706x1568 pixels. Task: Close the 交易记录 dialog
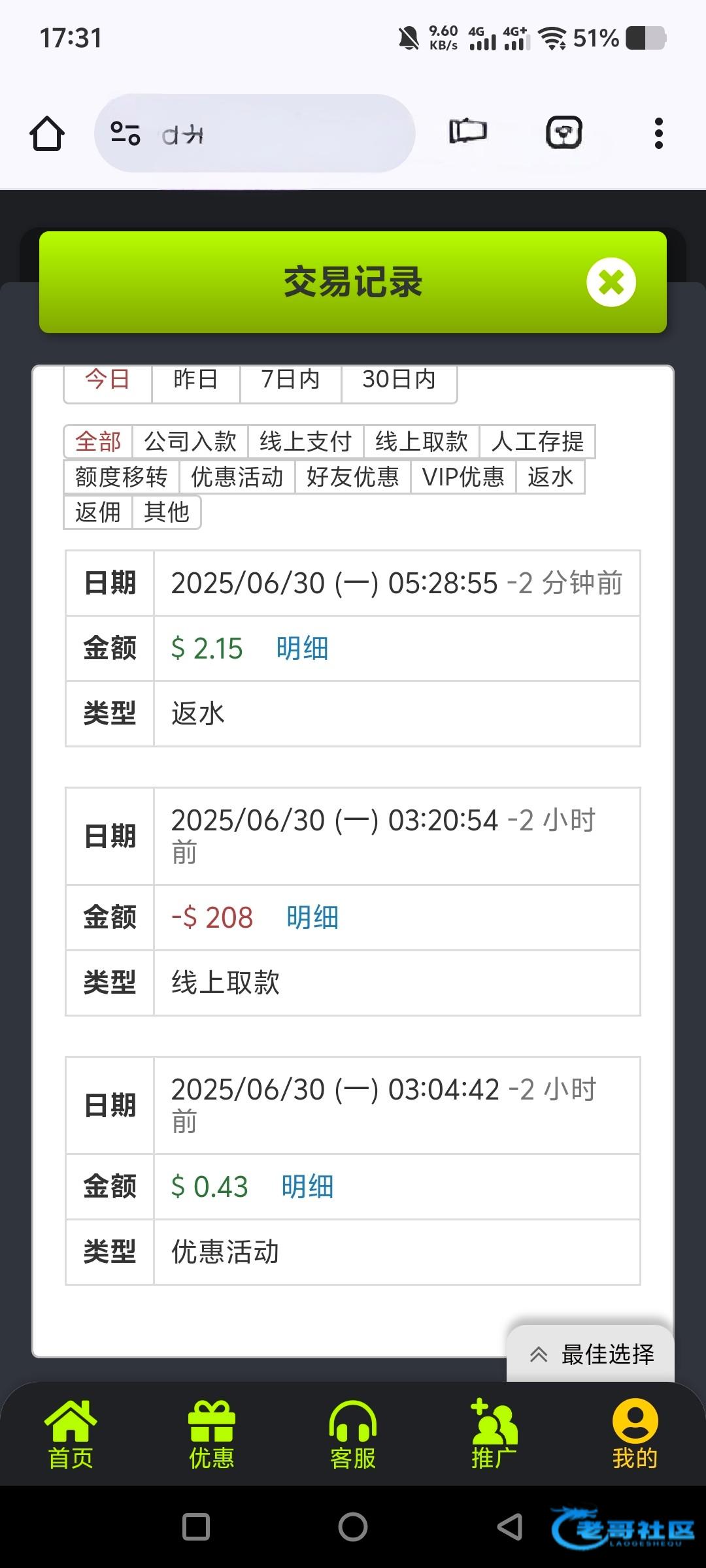click(x=611, y=282)
